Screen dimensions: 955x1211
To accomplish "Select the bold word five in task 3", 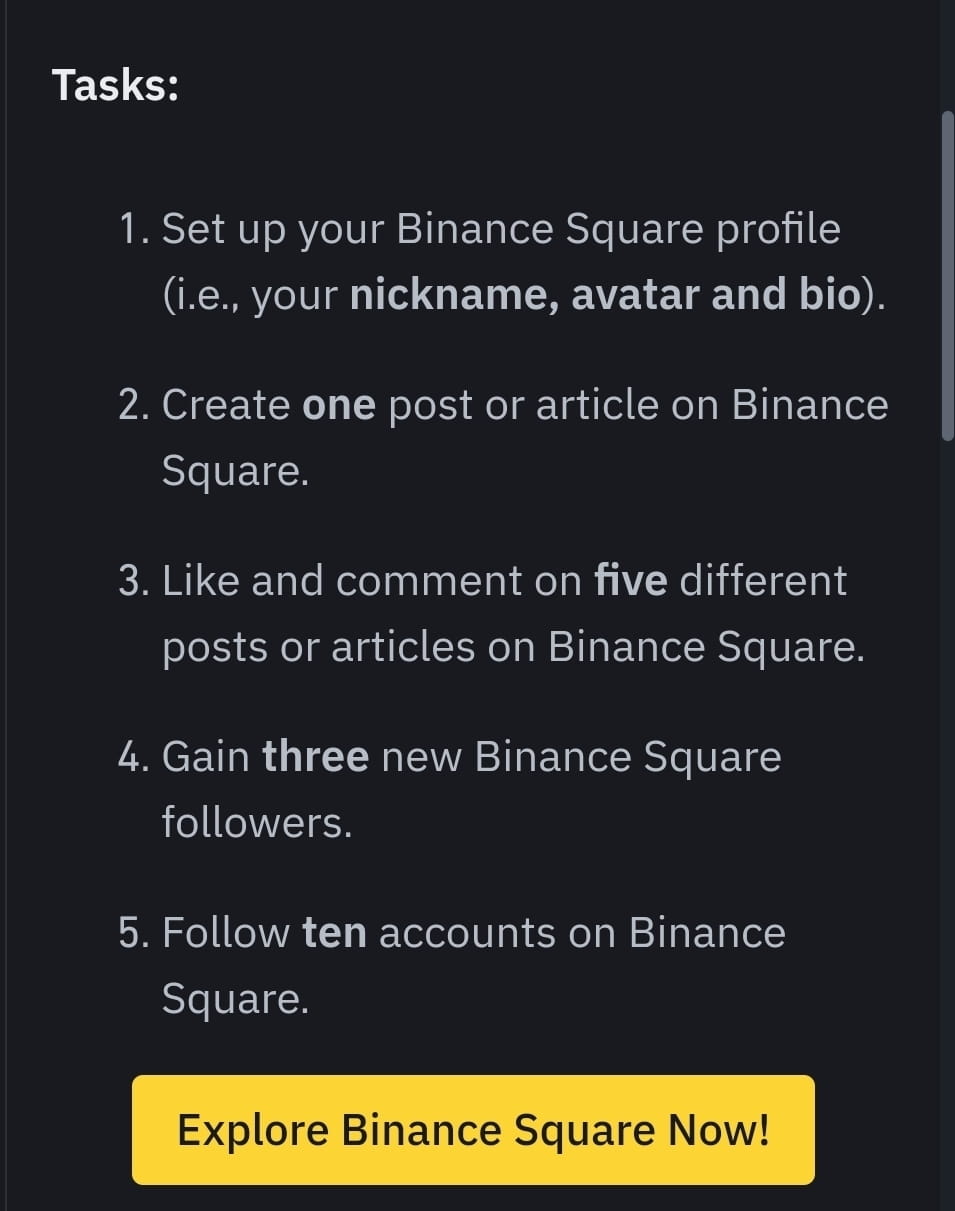I will [632, 579].
